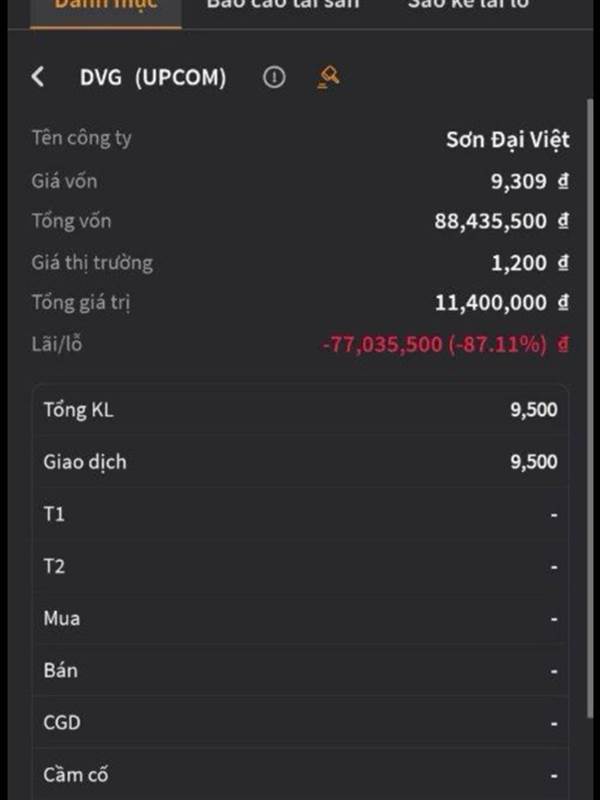Go back from DVG stock details
The width and height of the screenshot is (600, 800).
[38, 77]
